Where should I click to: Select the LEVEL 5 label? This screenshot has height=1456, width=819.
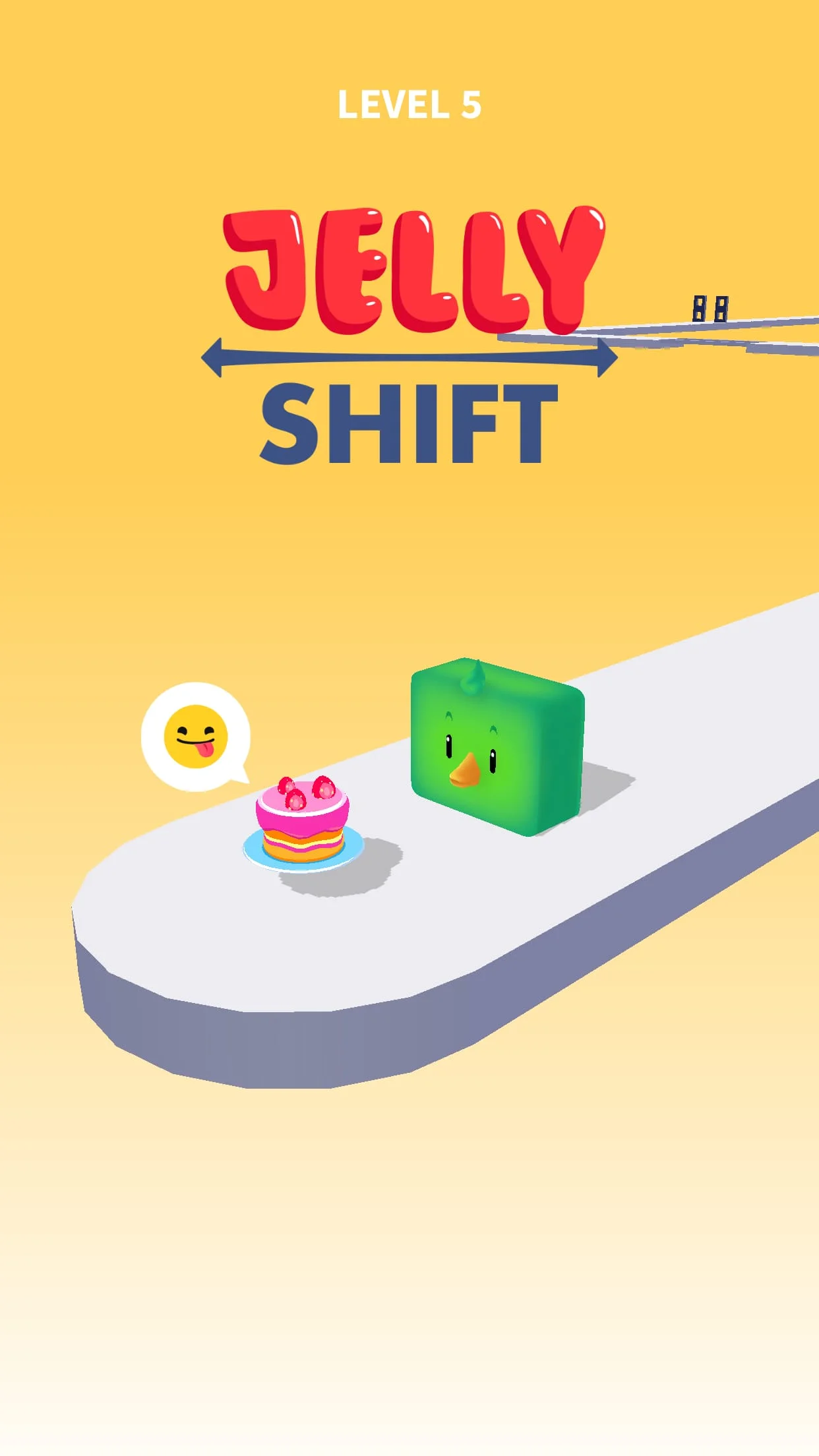click(409, 104)
